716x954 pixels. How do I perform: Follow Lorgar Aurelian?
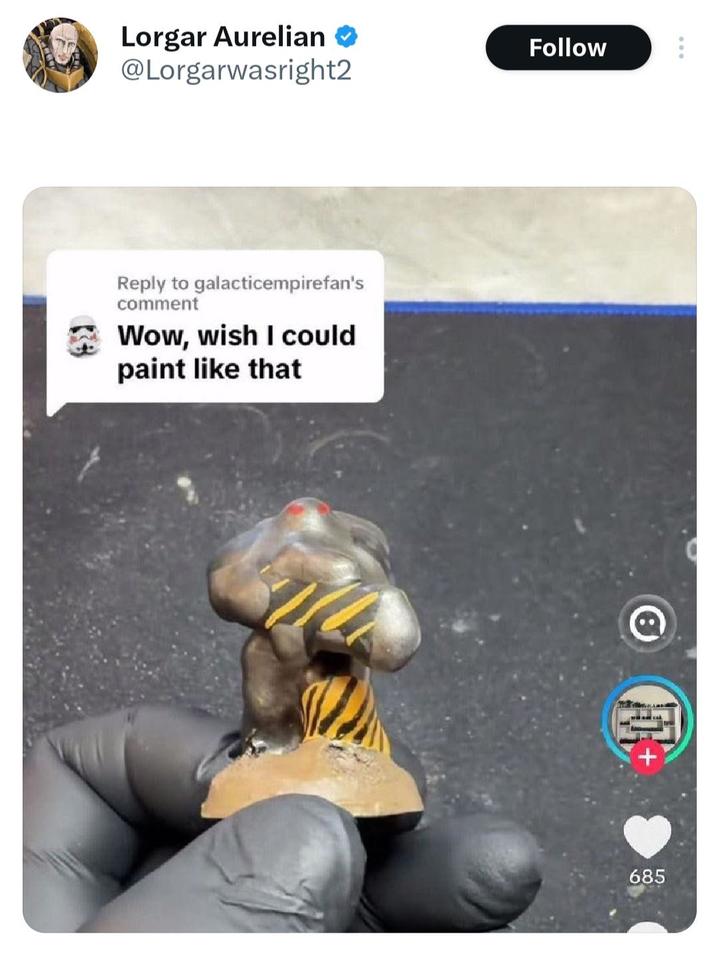pos(567,48)
